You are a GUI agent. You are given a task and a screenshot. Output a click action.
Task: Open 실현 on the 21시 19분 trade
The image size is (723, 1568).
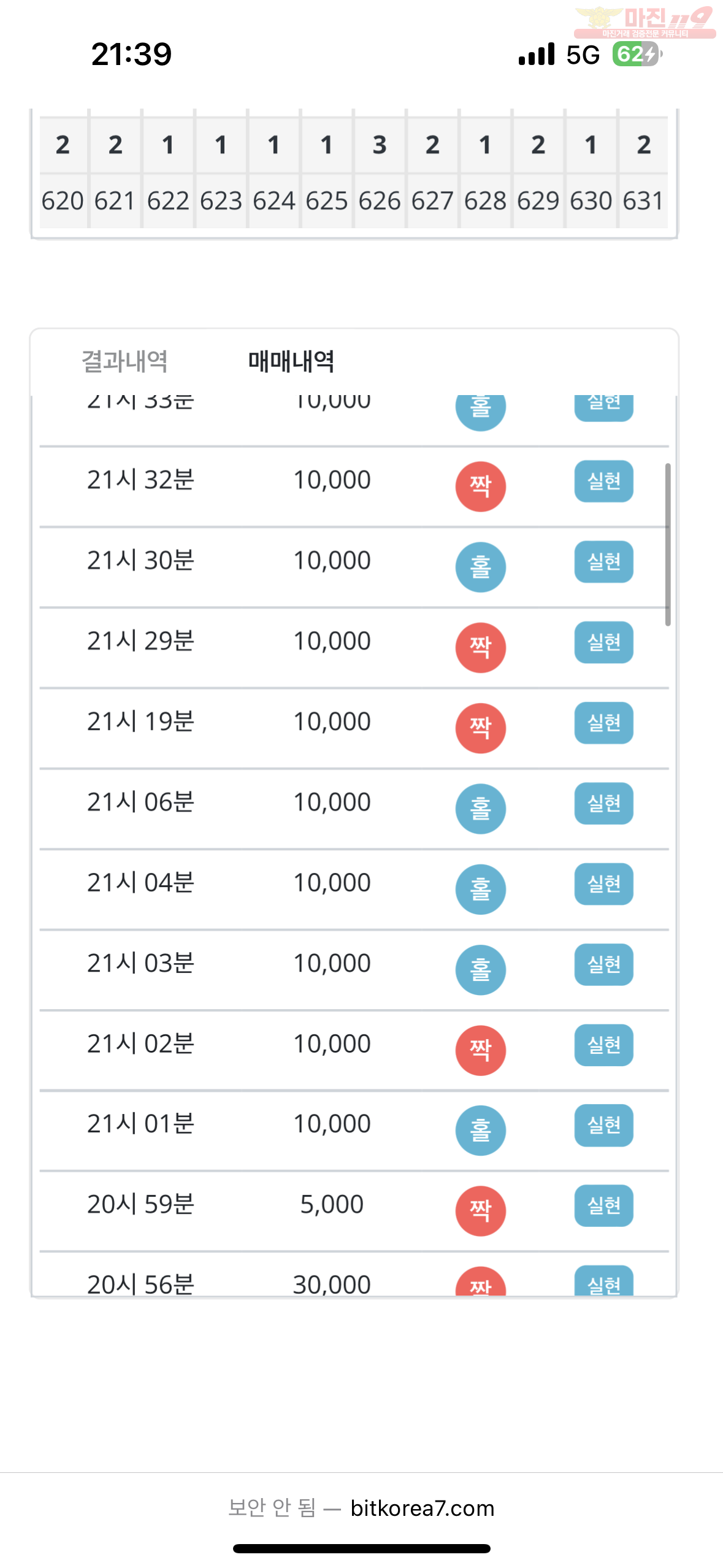603,723
